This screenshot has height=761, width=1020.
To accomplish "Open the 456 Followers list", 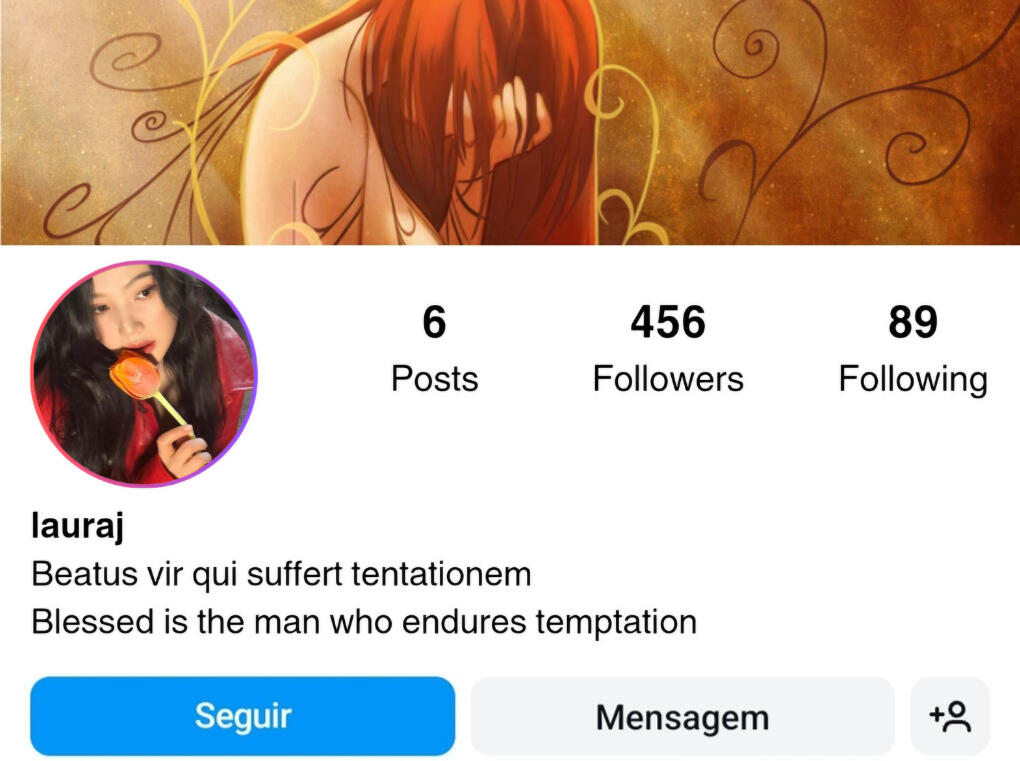I will [x=668, y=349].
